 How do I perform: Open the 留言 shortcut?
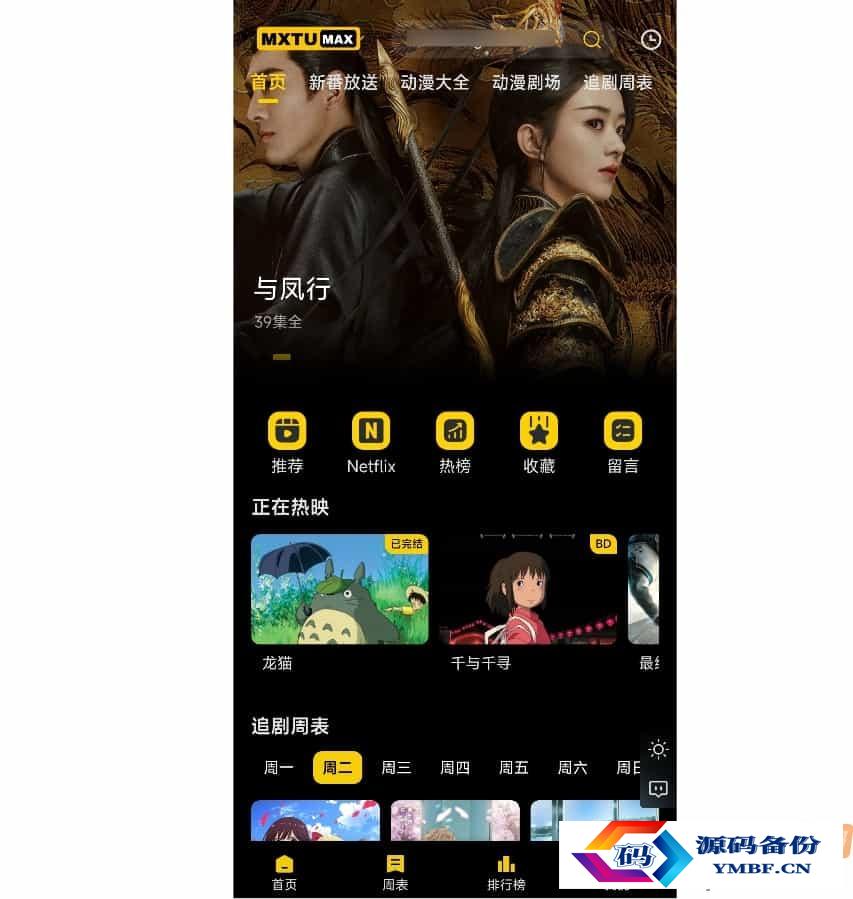pos(623,443)
